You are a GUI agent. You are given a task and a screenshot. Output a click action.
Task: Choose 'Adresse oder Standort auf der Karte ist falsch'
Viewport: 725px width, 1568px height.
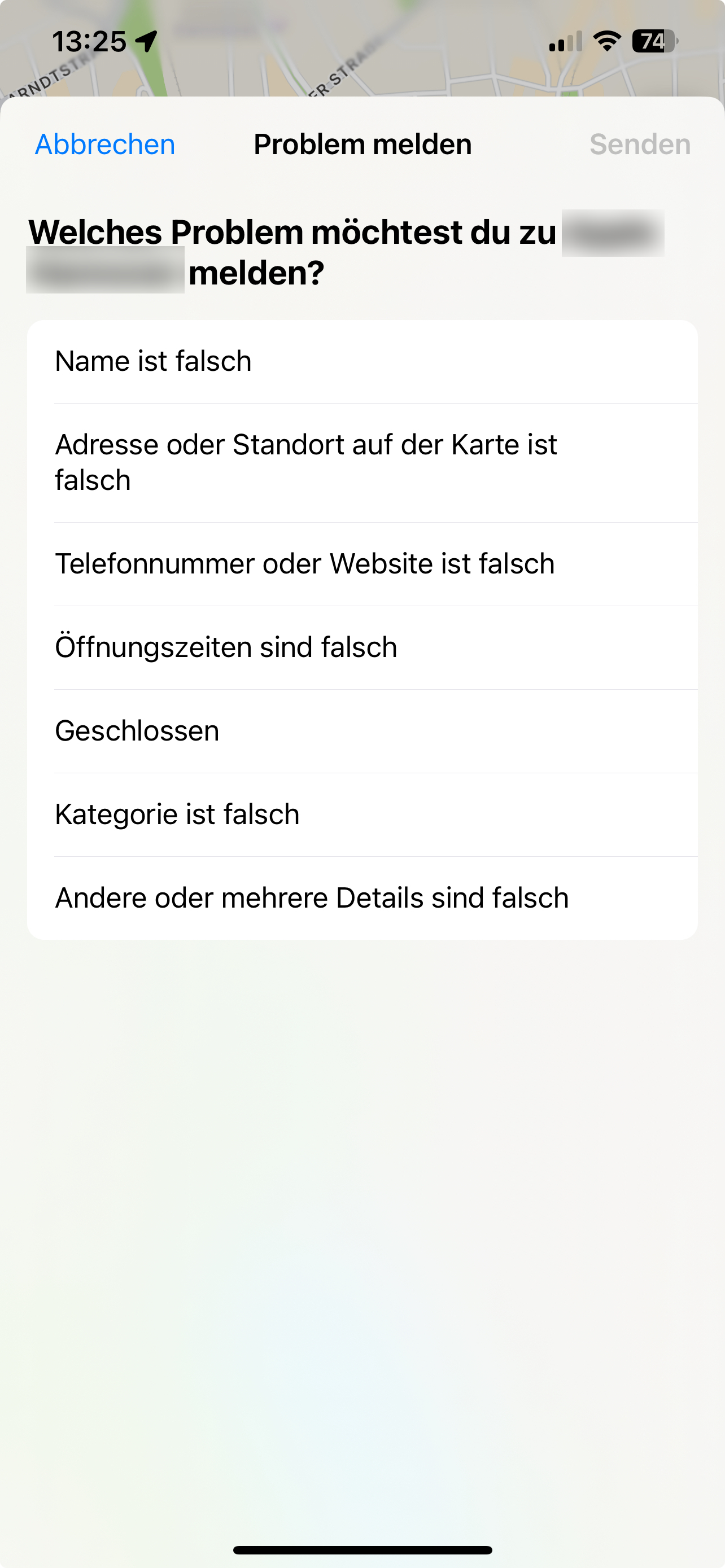[362, 463]
